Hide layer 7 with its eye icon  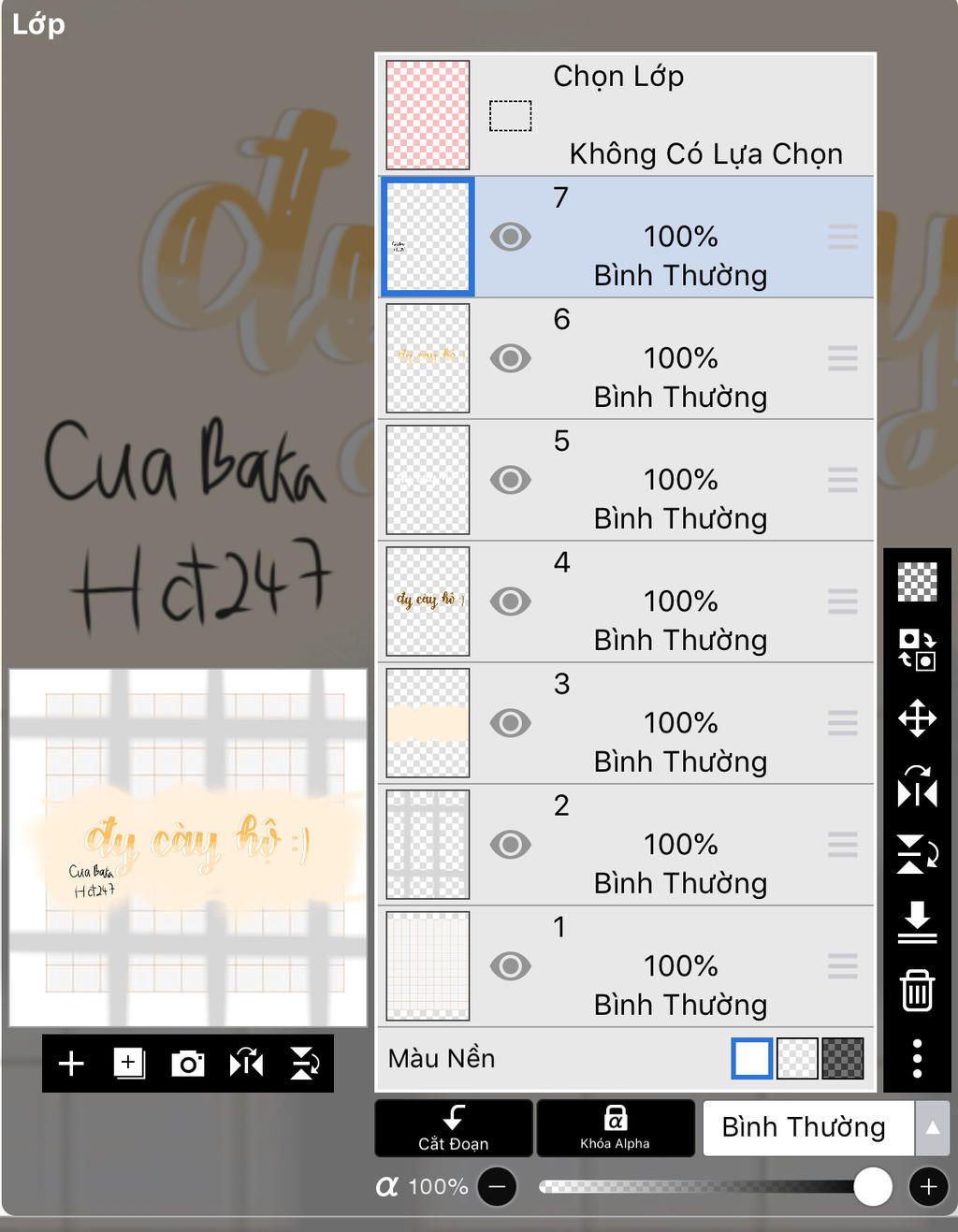(x=510, y=237)
